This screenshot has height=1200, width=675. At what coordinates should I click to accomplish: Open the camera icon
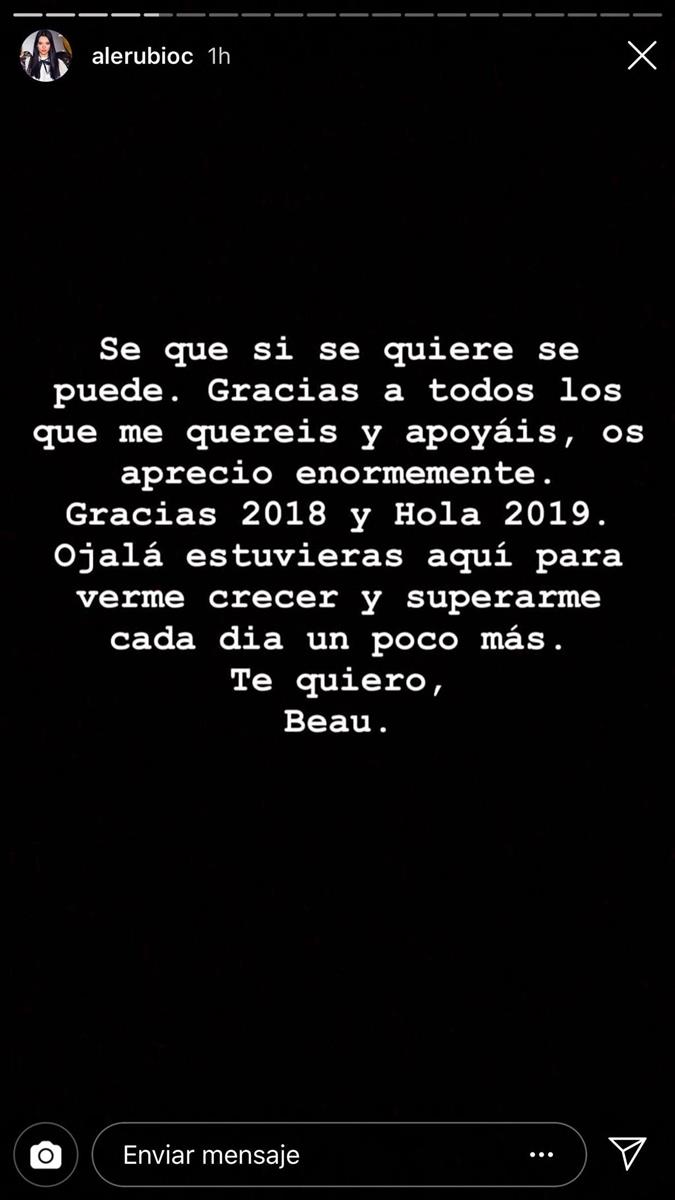46,1155
